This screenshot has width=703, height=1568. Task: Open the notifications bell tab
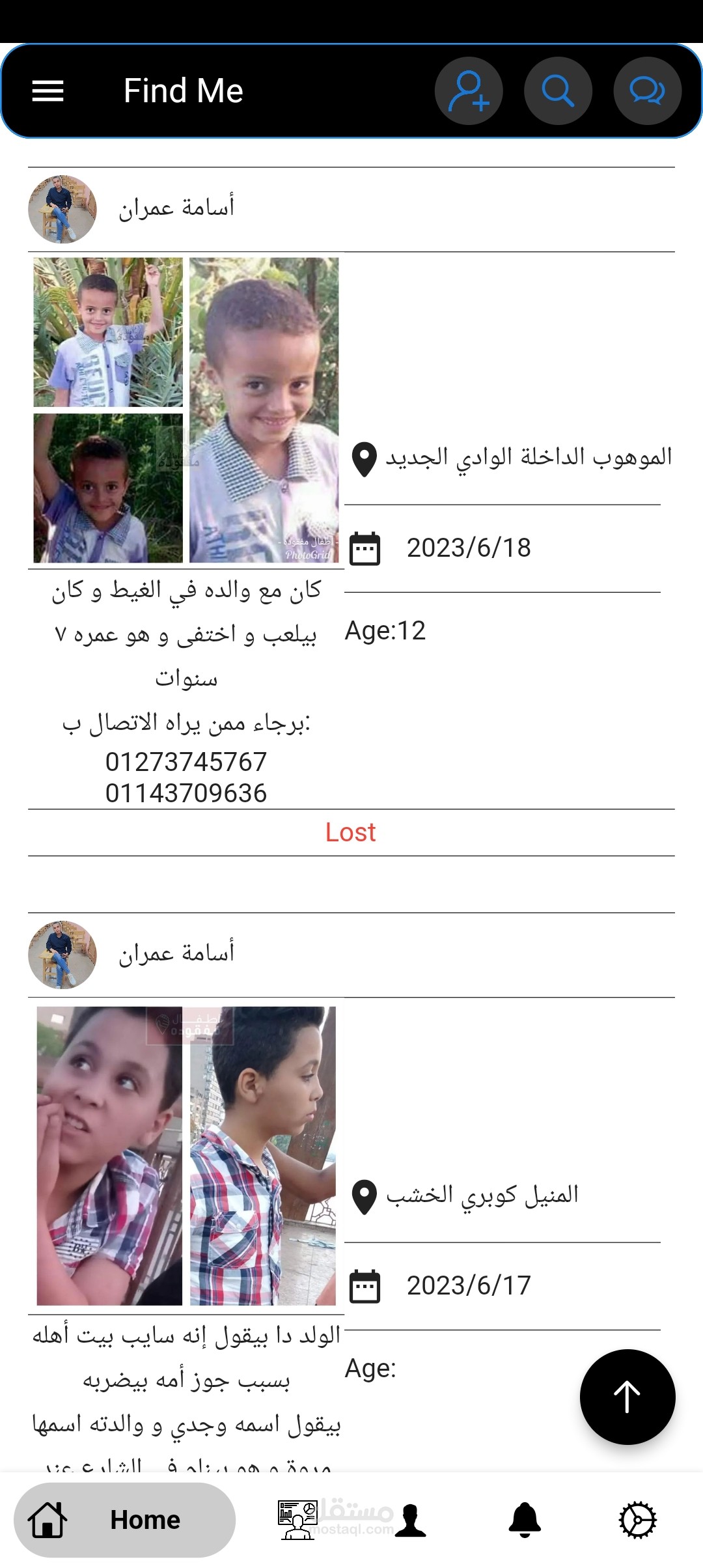point(525,1520)
